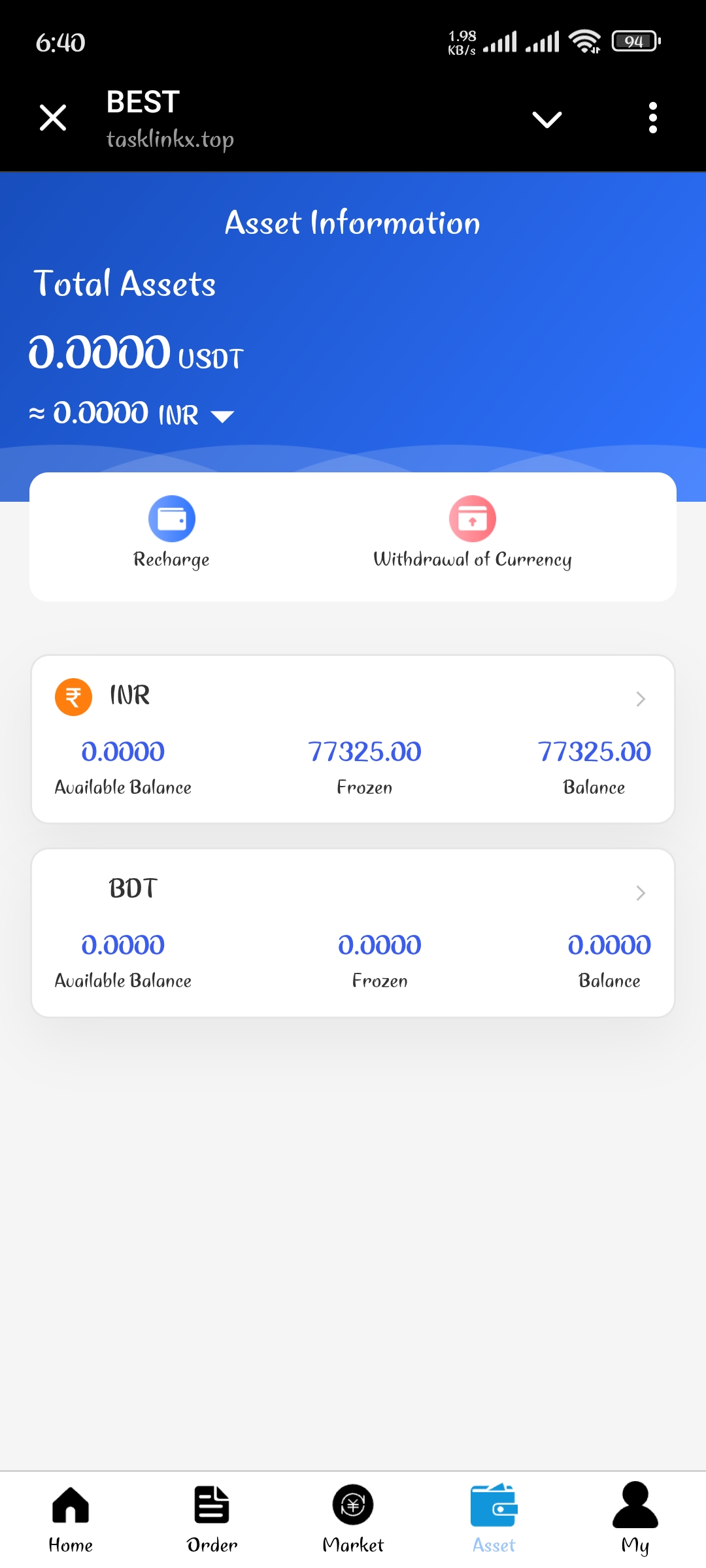Open the INR currency conversion dropdown
This screenshot has width=706, height=1568.
tap(222, 416)
